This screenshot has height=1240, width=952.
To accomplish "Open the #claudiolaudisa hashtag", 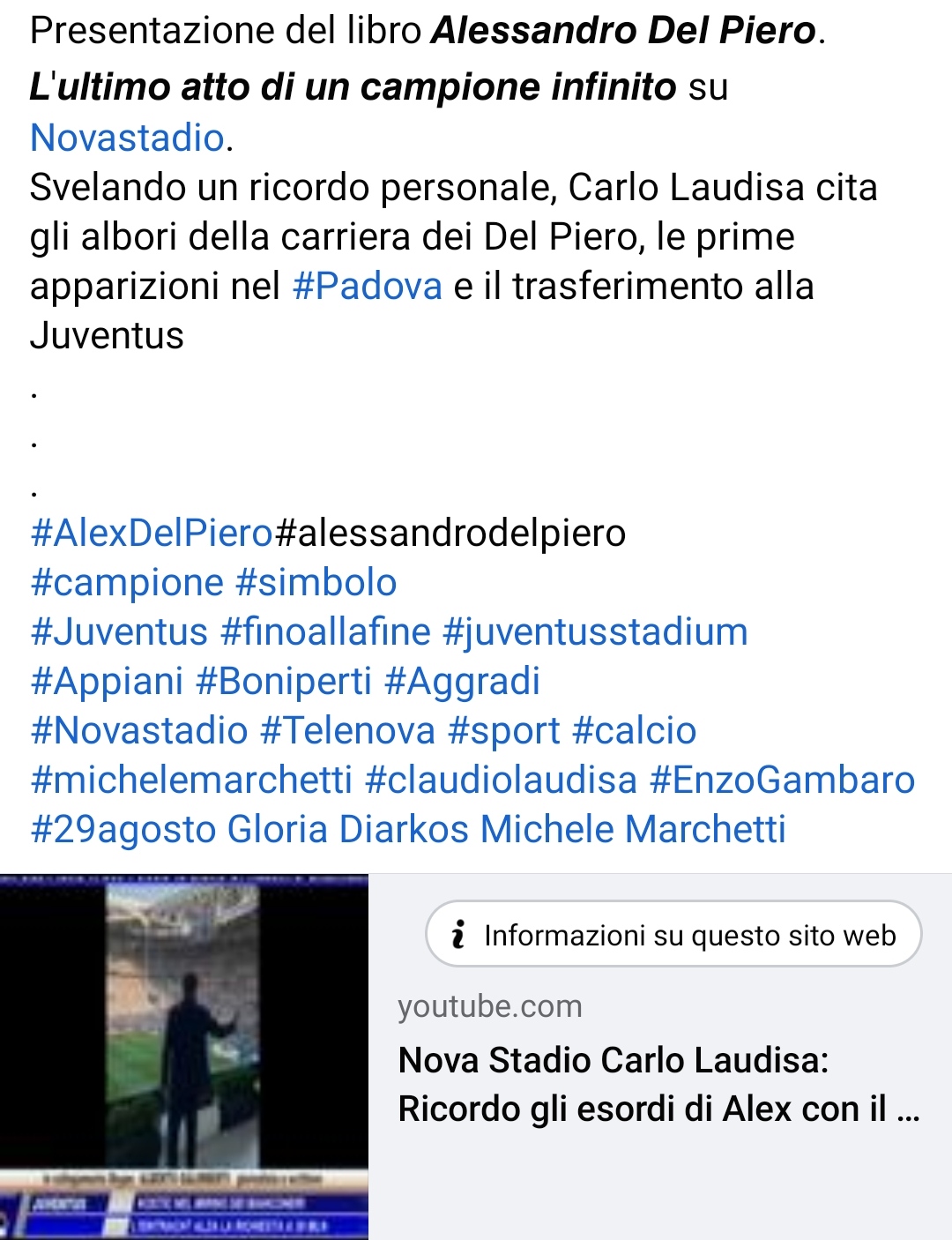I will point(501,780).
